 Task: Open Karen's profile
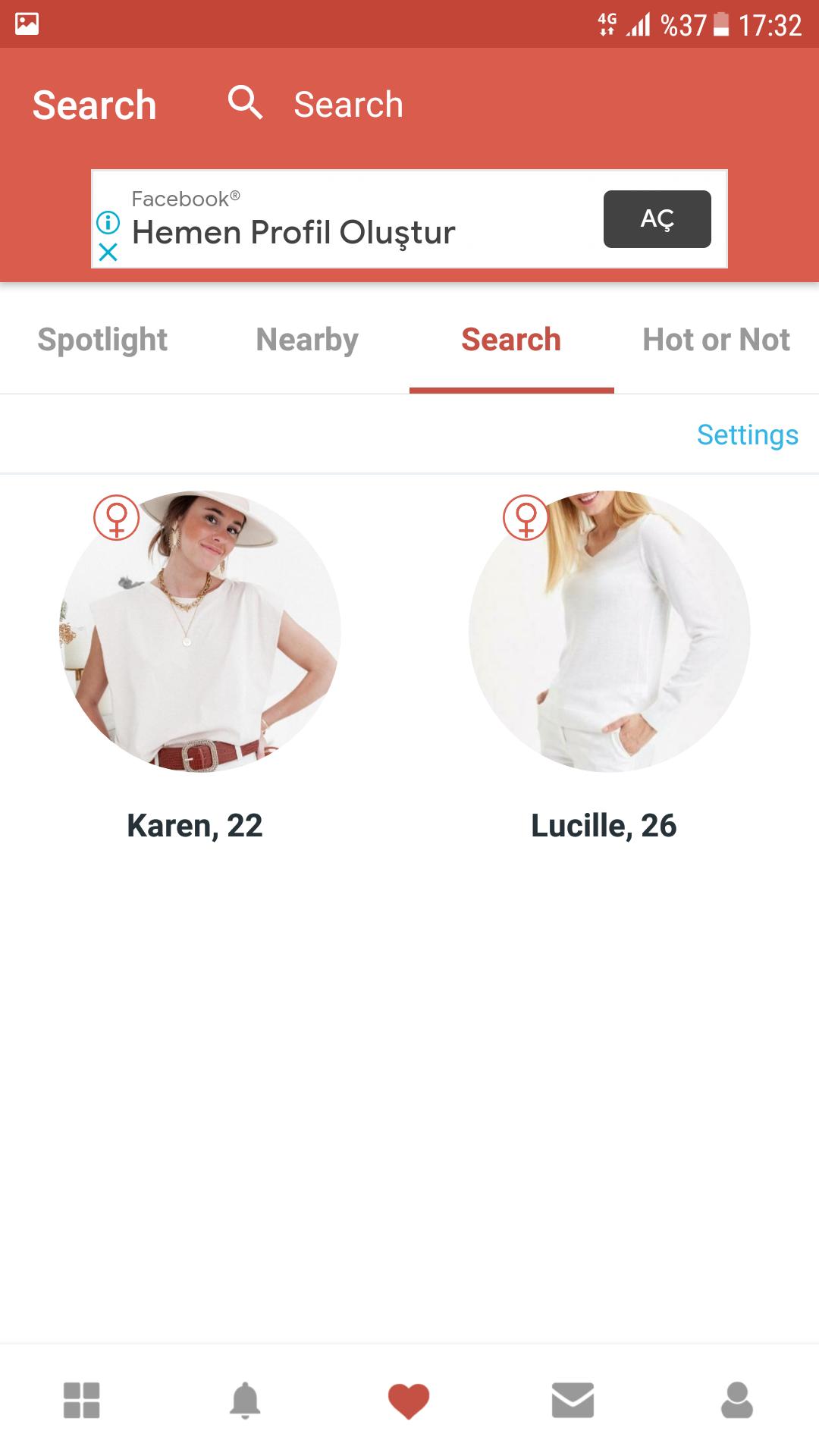(x=200, y=632)
